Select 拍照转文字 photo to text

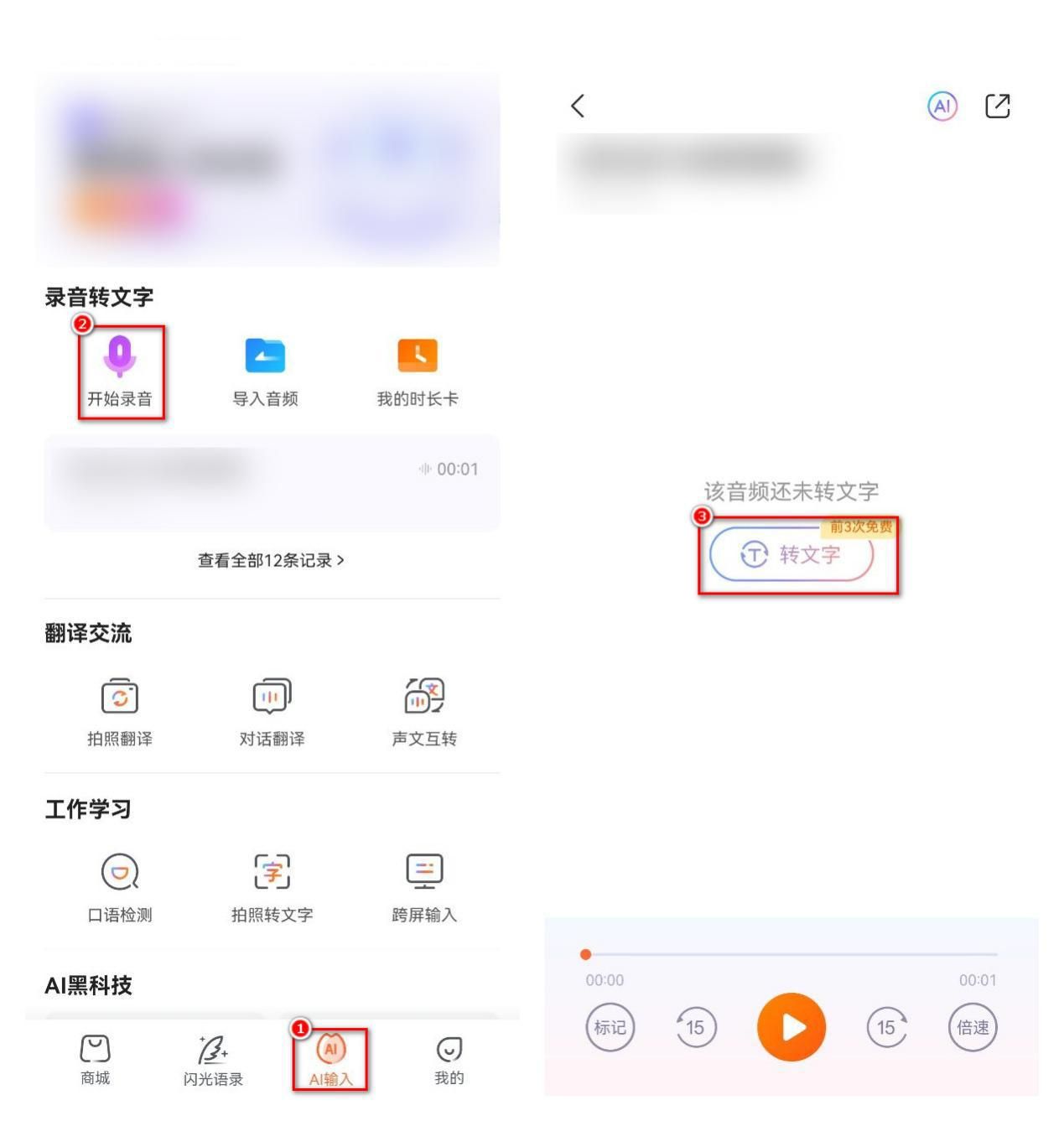coord(272,889)
